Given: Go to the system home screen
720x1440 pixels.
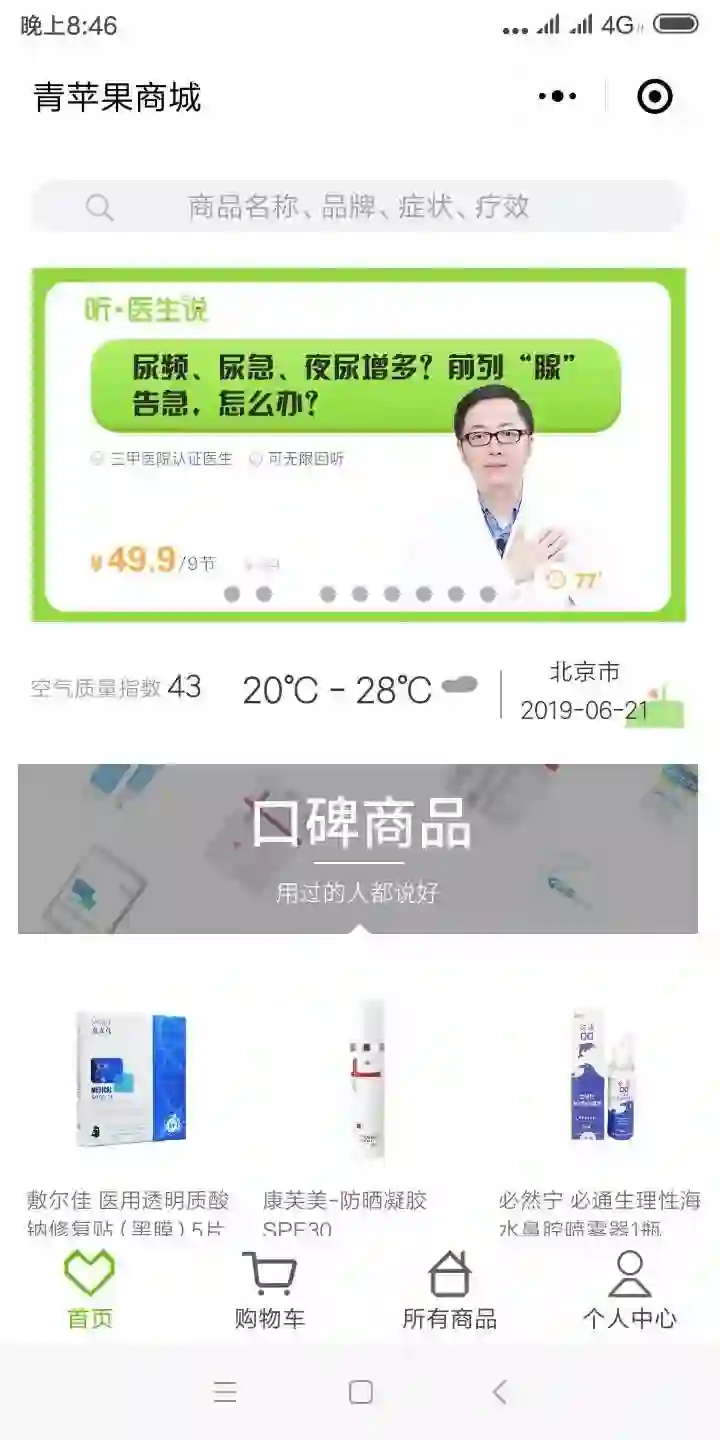Looking at the screenshot, I should [x=361, y=1391].
